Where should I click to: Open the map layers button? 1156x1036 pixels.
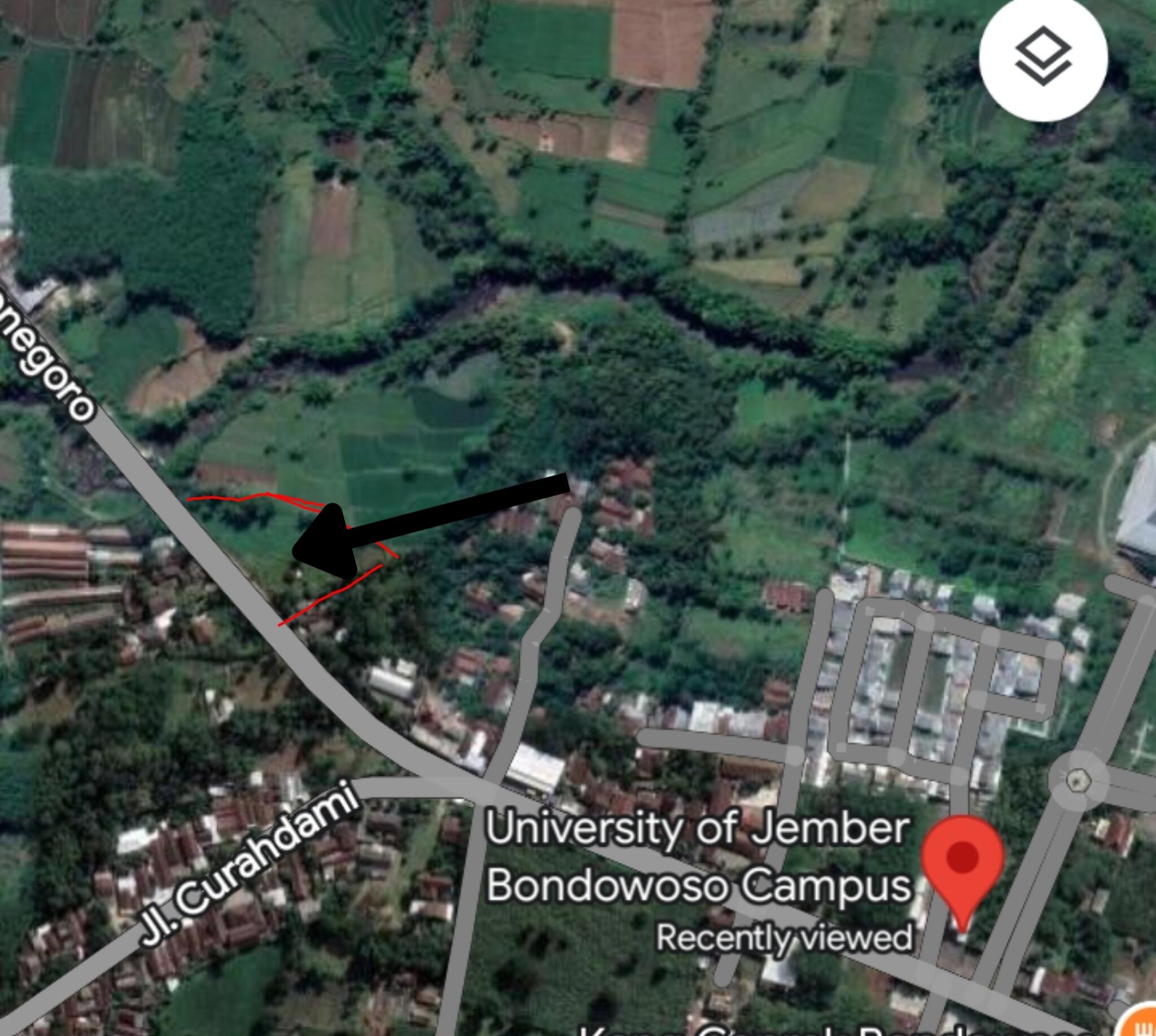coord(1043,57)
